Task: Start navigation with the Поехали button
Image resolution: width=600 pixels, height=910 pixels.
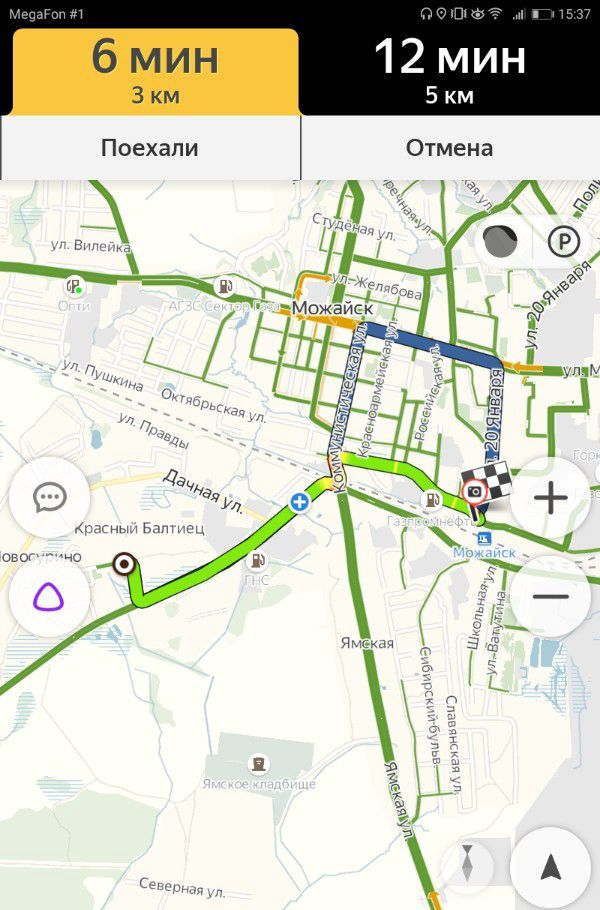Action: click(150, 148)
